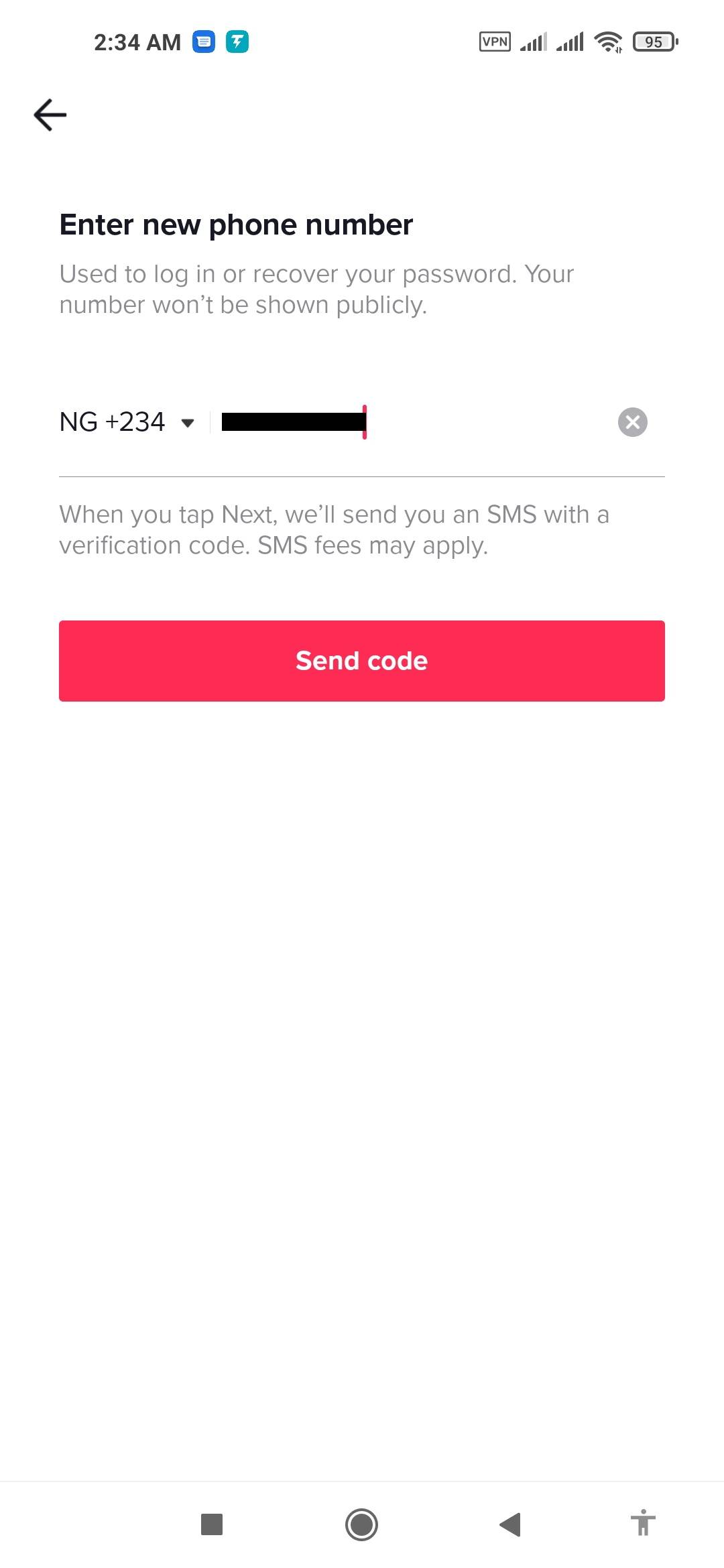Tap the dropdown arrow next to NG +234
The image size is (724, 1568).
point(188,423)
